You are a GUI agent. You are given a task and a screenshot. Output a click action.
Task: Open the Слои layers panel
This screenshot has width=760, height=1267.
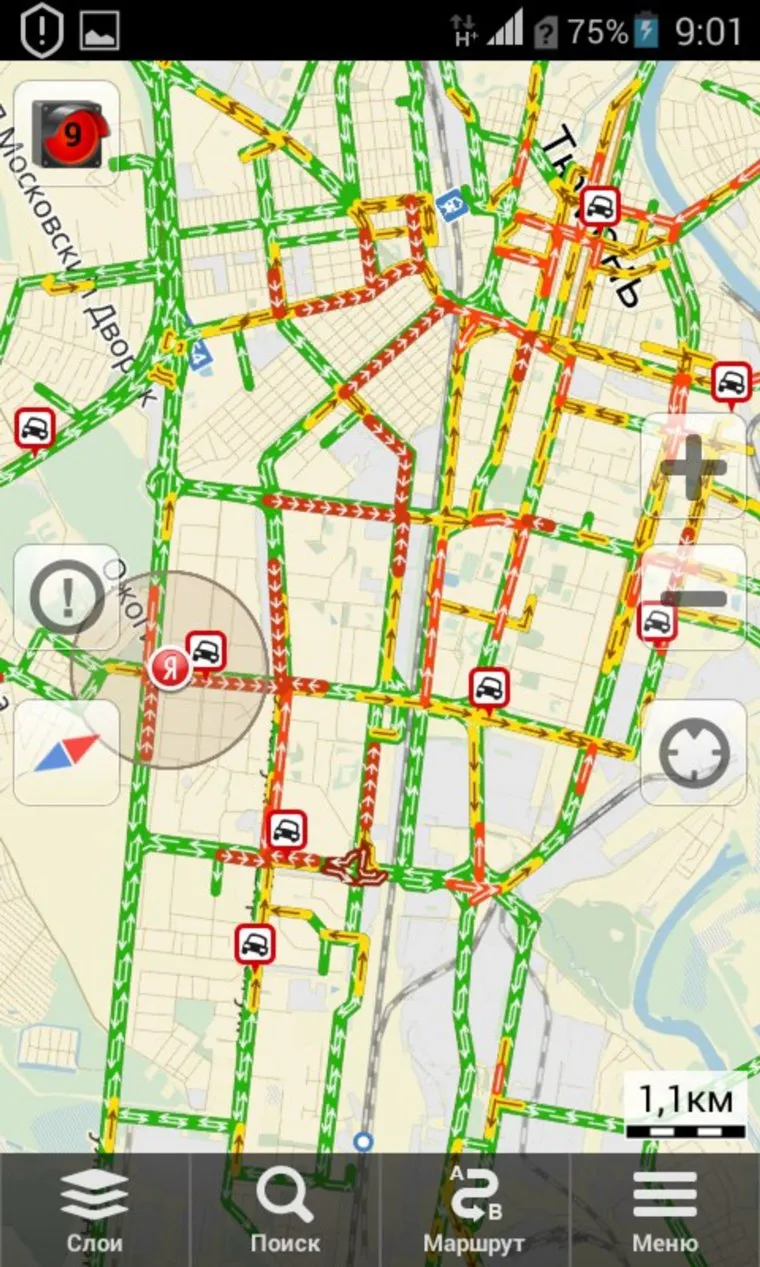point(95,1210)
